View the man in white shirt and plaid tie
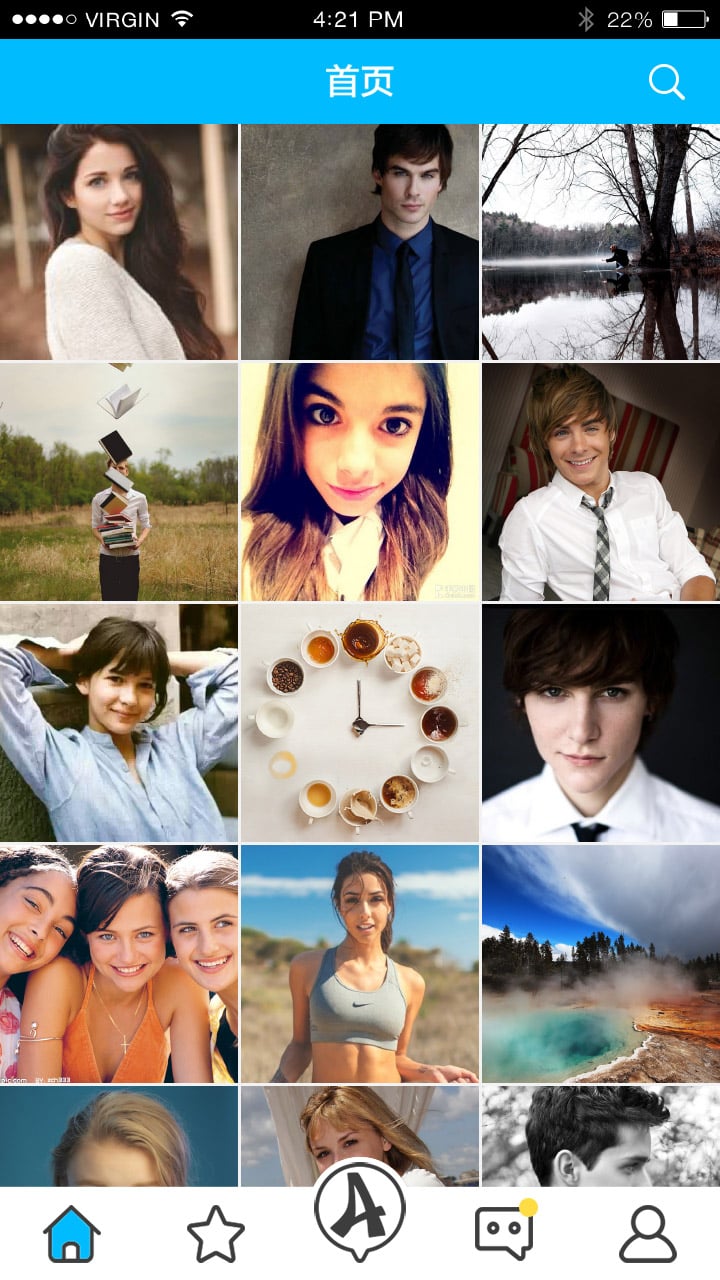Screen dimensions: 720x1280 601,482
